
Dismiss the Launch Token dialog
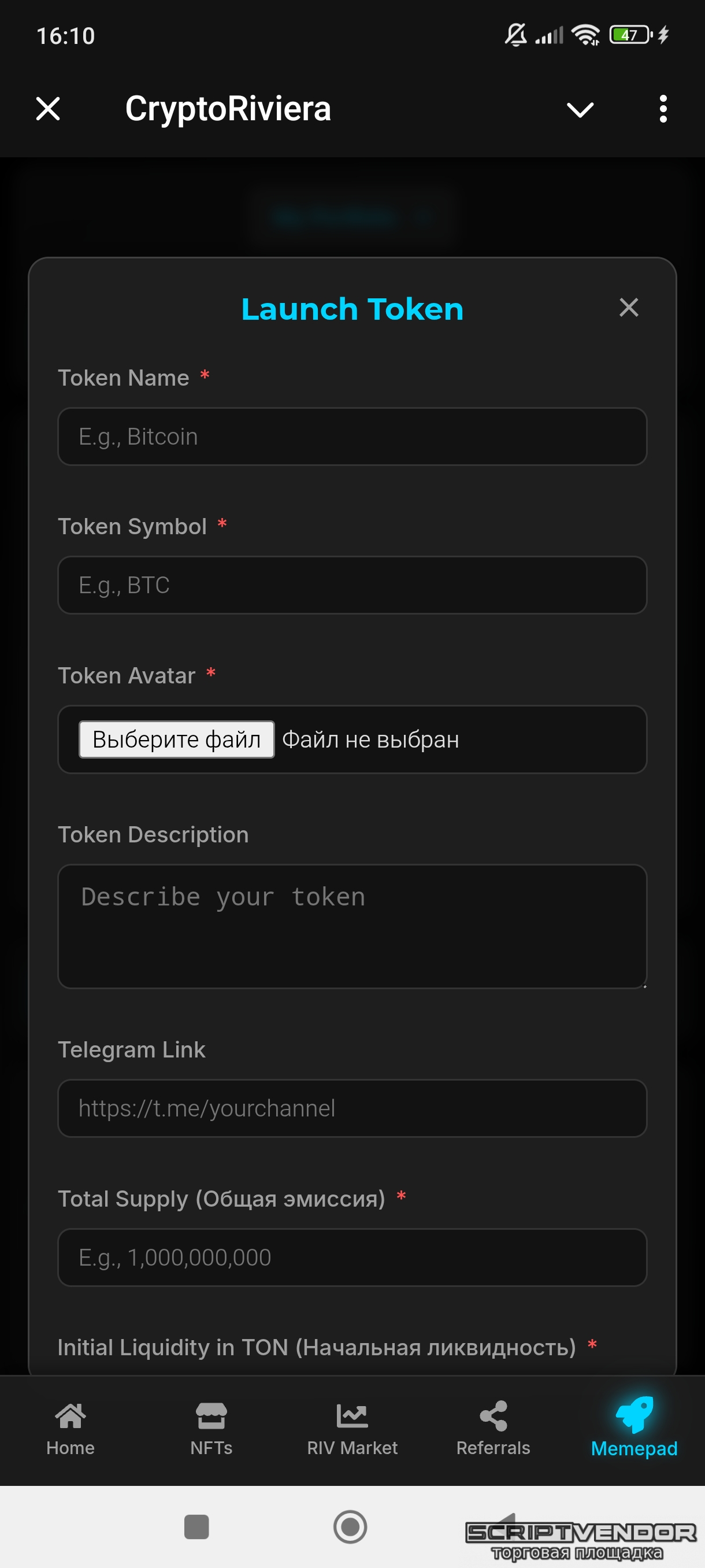628,308
